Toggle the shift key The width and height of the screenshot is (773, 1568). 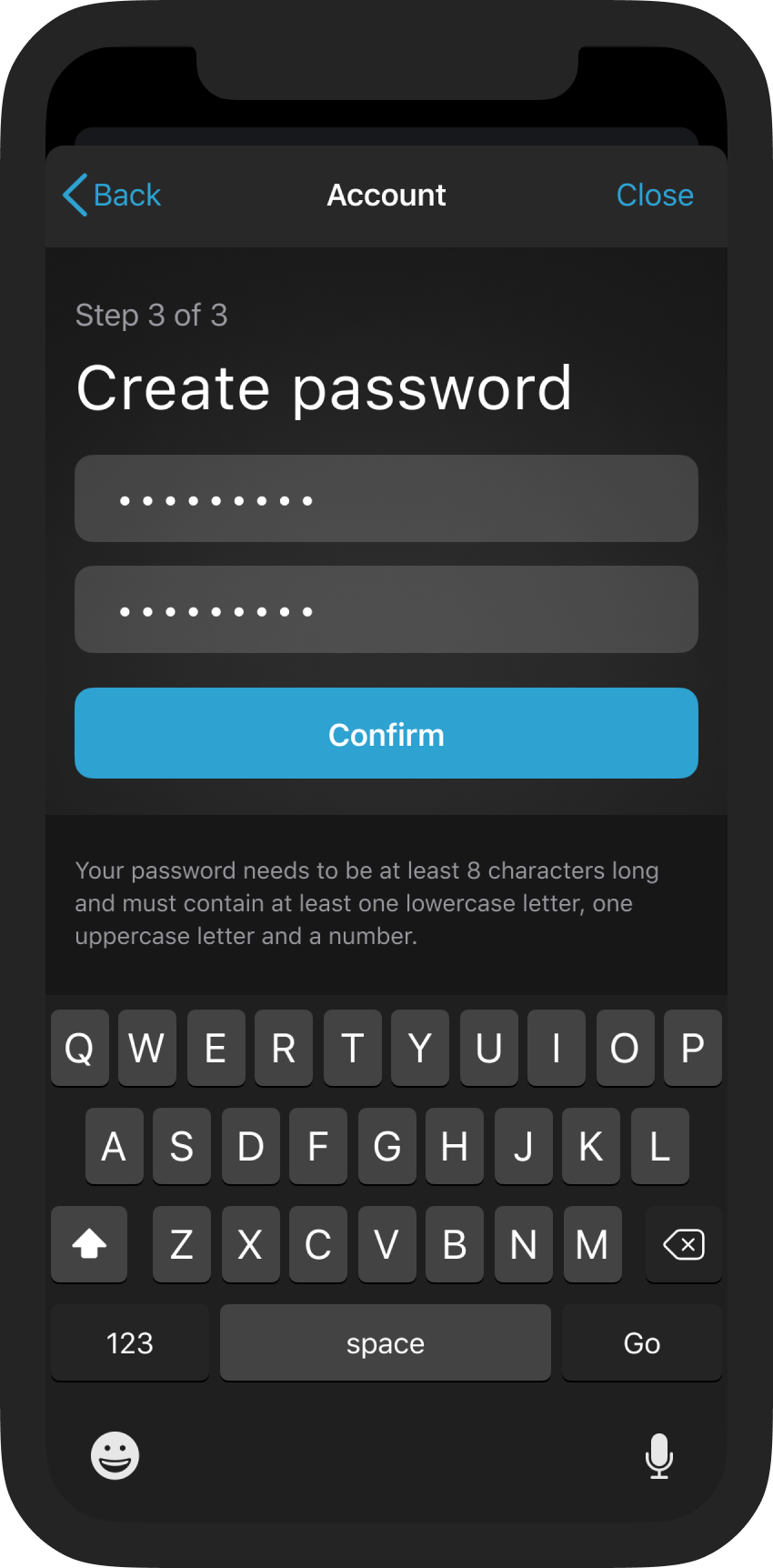(x=89, y=1244)
